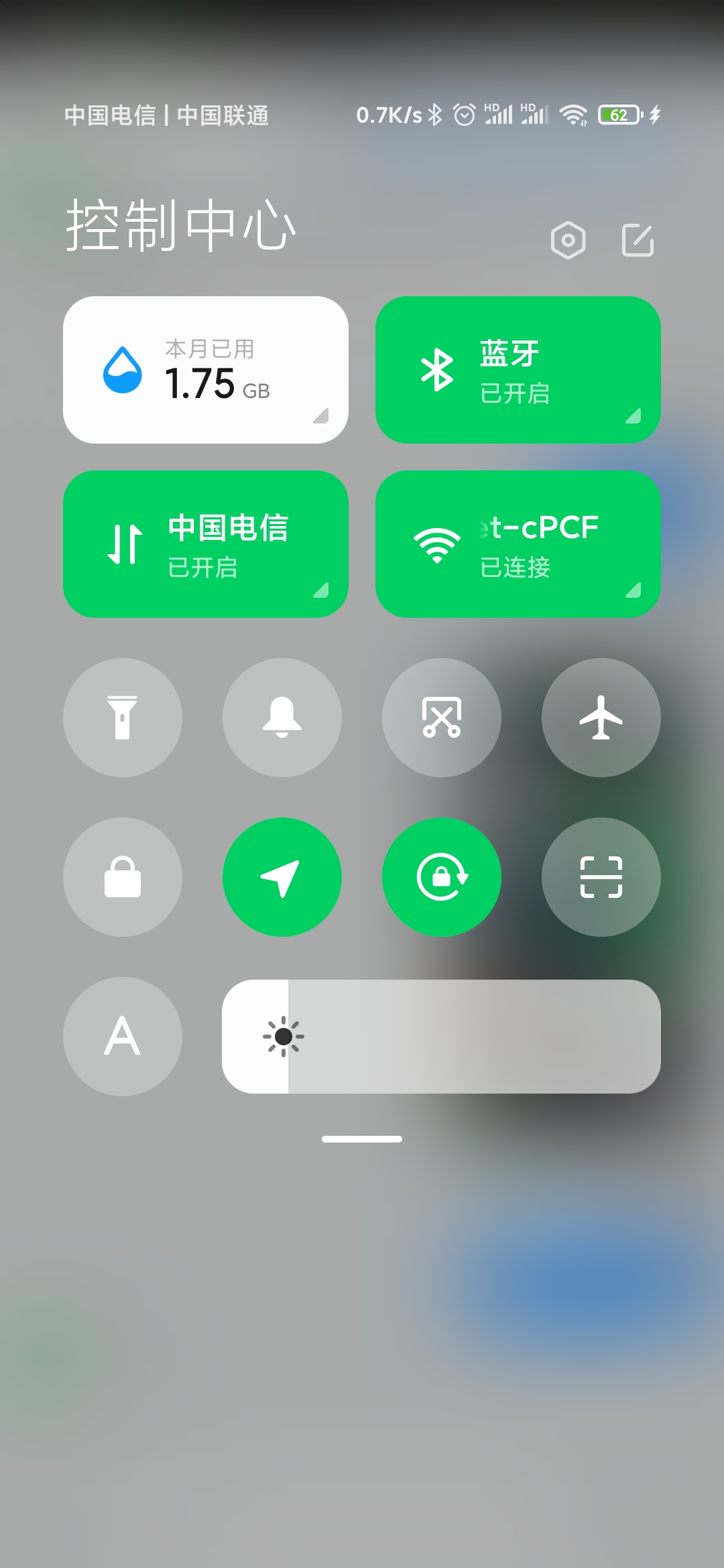Open the monthly data usage card
Screen dimensions: 724x1568
(x=206, y=370)
